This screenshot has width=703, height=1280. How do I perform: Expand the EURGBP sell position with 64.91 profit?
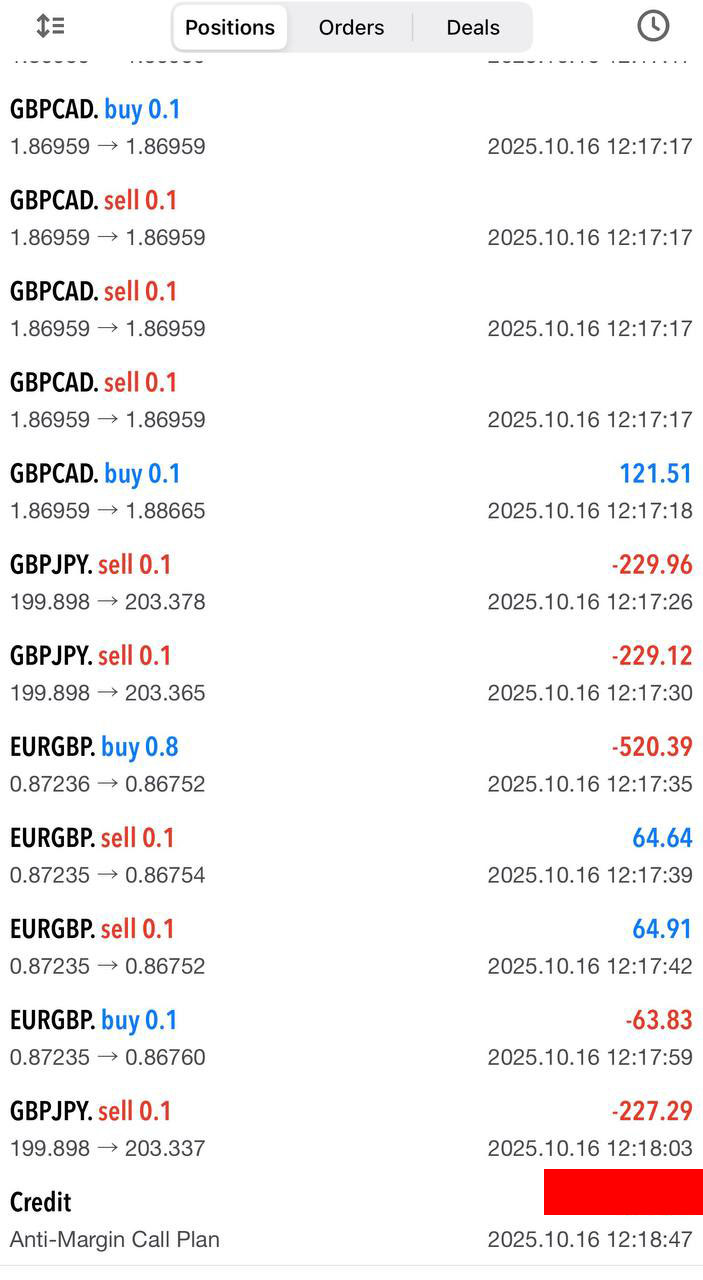tap(351, 946)
